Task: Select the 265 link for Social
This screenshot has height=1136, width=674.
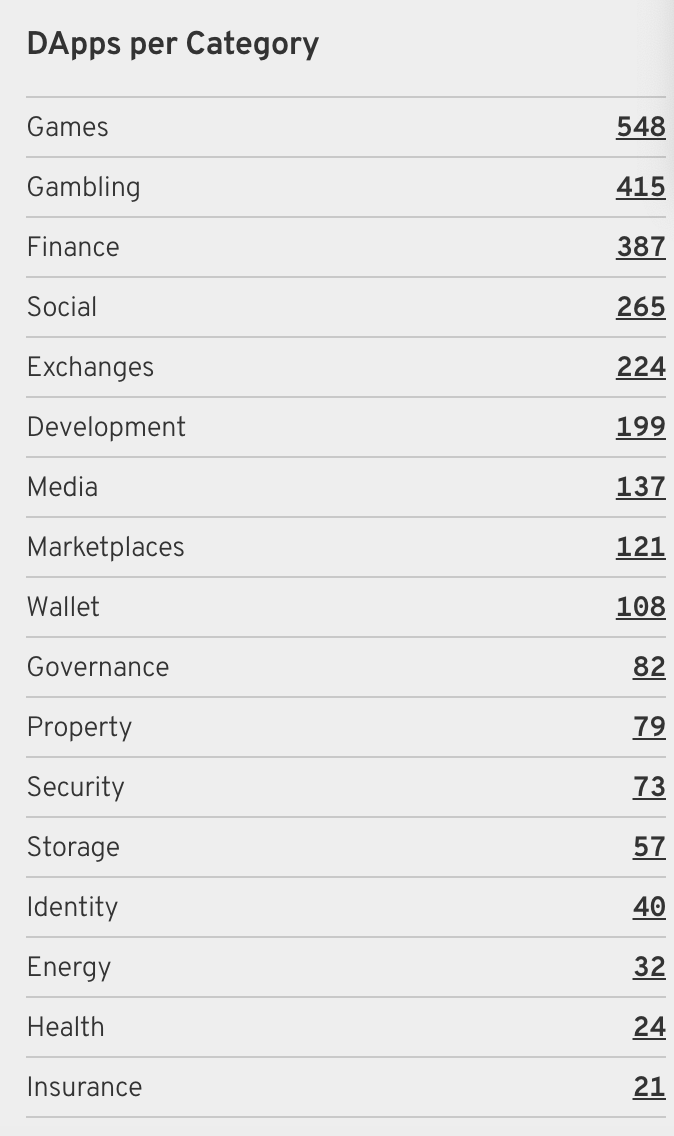Action: (641, 307)
